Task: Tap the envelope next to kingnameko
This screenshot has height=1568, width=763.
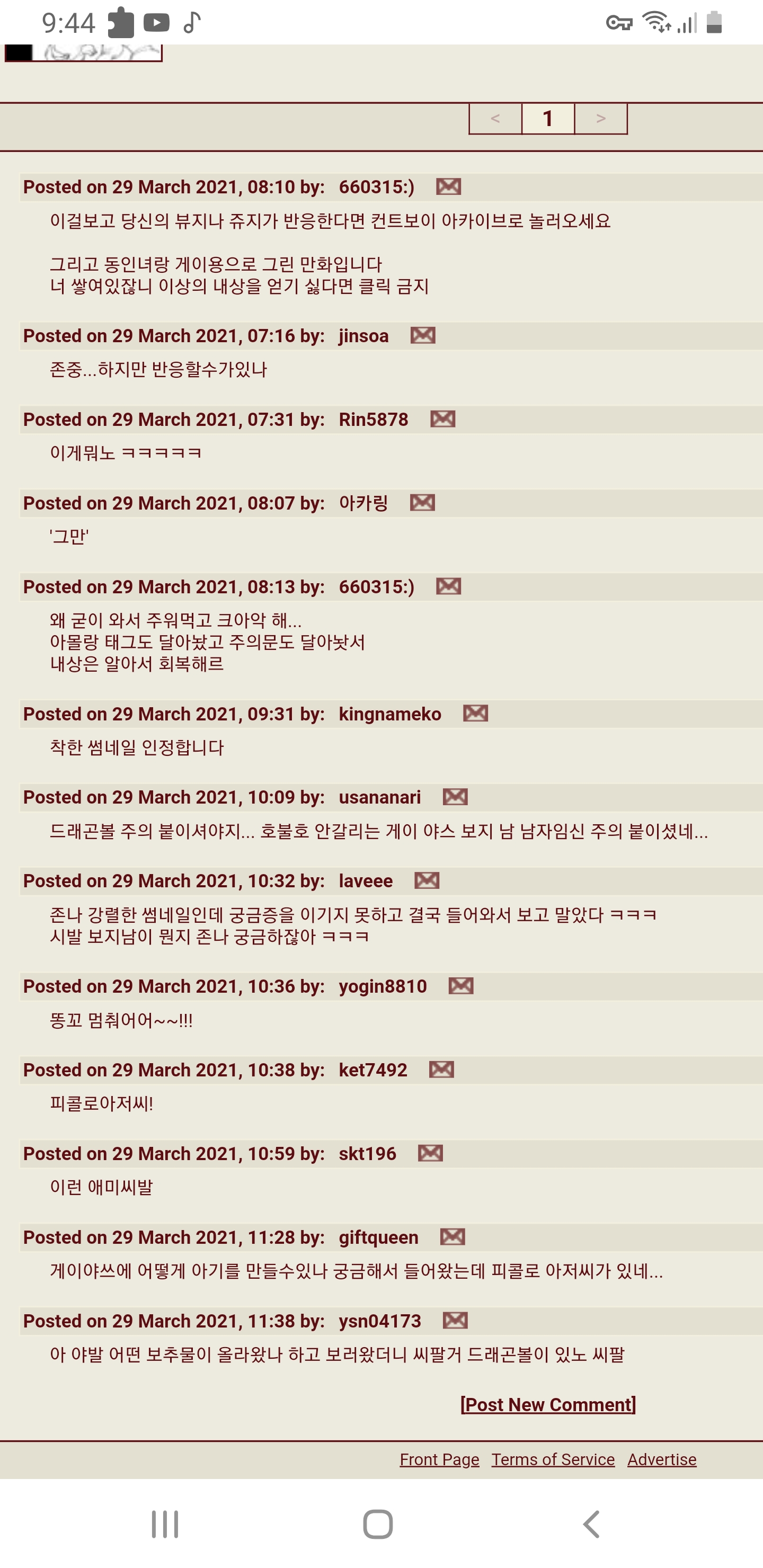Action: coord(476,714)
